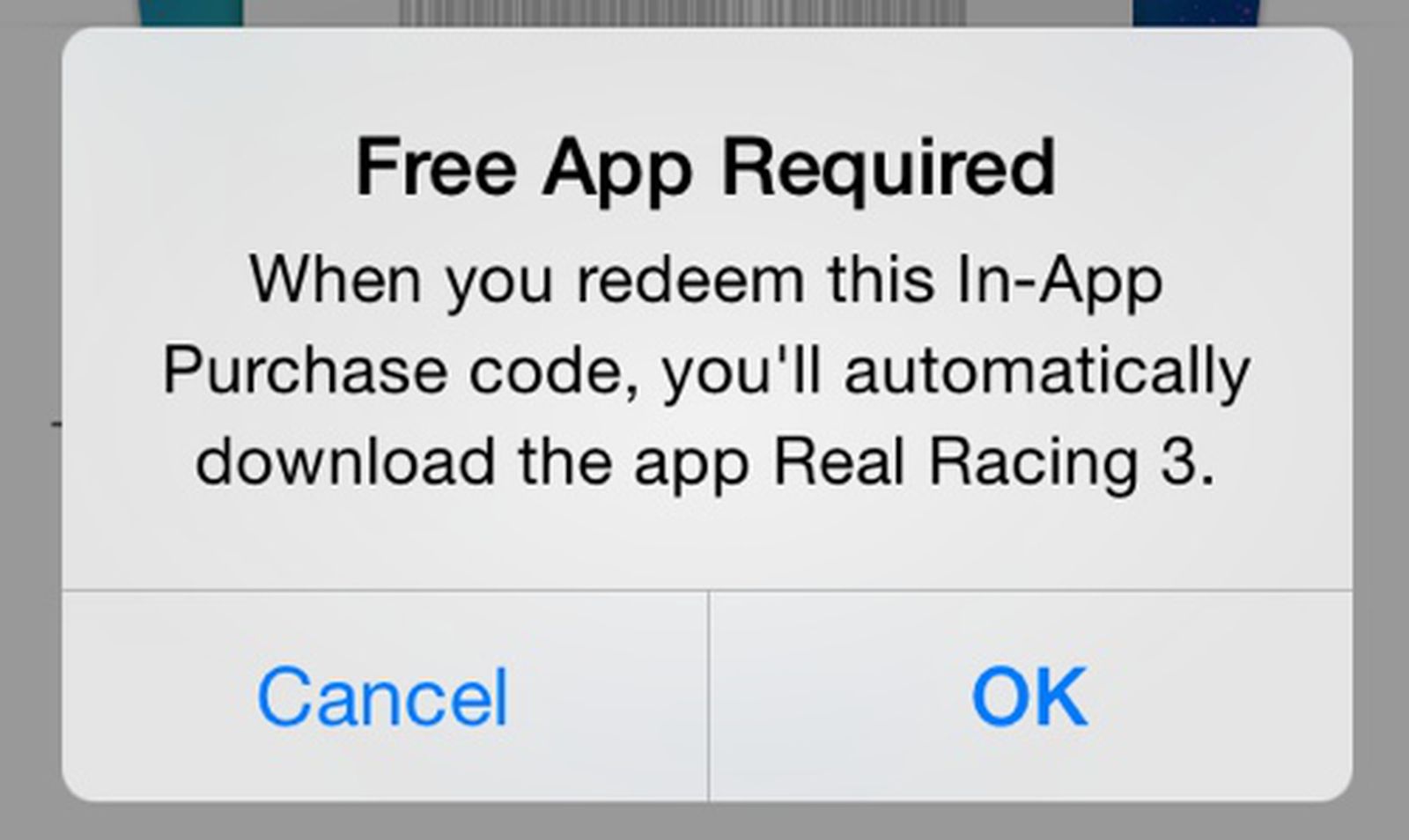Confirm download by tapping OK
The image size is (1409, 840).
click(x=1029, y=696)
